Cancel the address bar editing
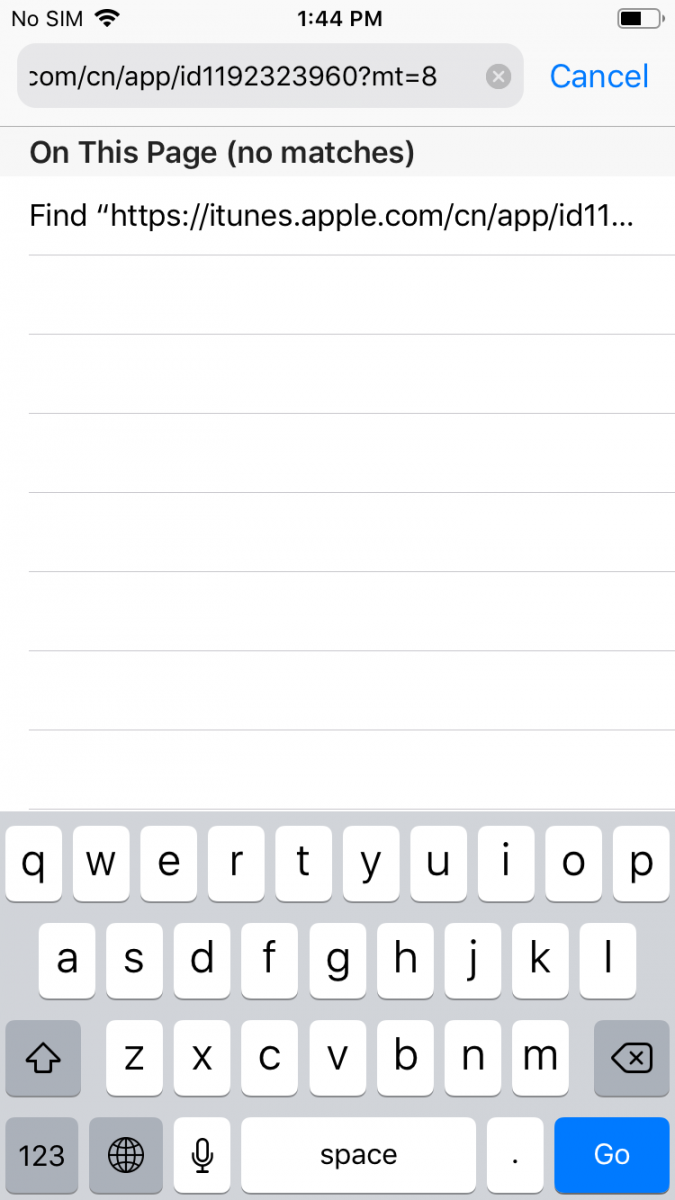675x1200 pixels. 599,76
